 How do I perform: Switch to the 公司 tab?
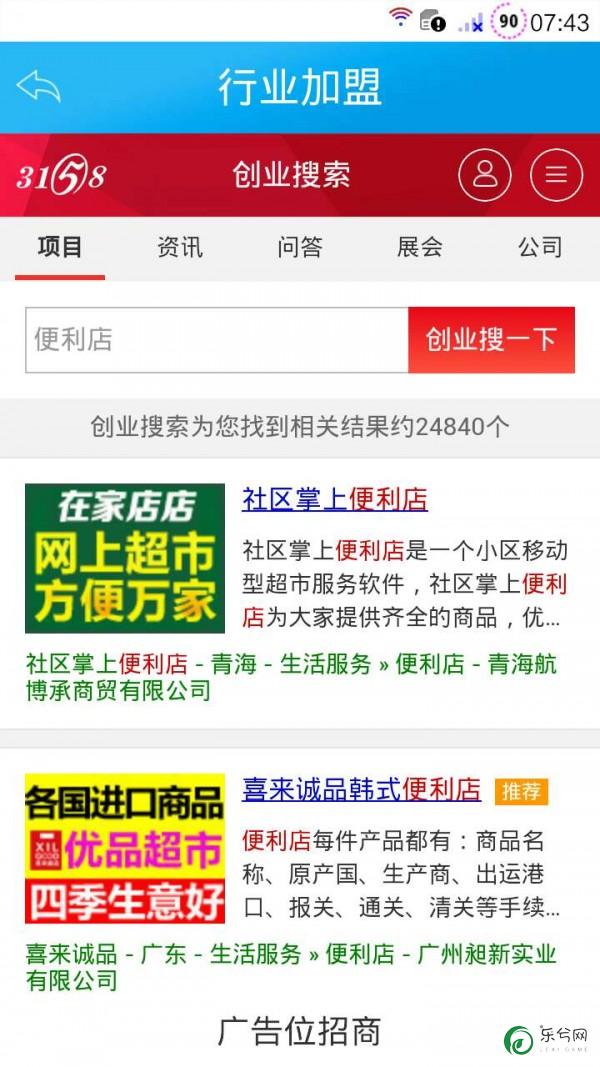point(540,247)
